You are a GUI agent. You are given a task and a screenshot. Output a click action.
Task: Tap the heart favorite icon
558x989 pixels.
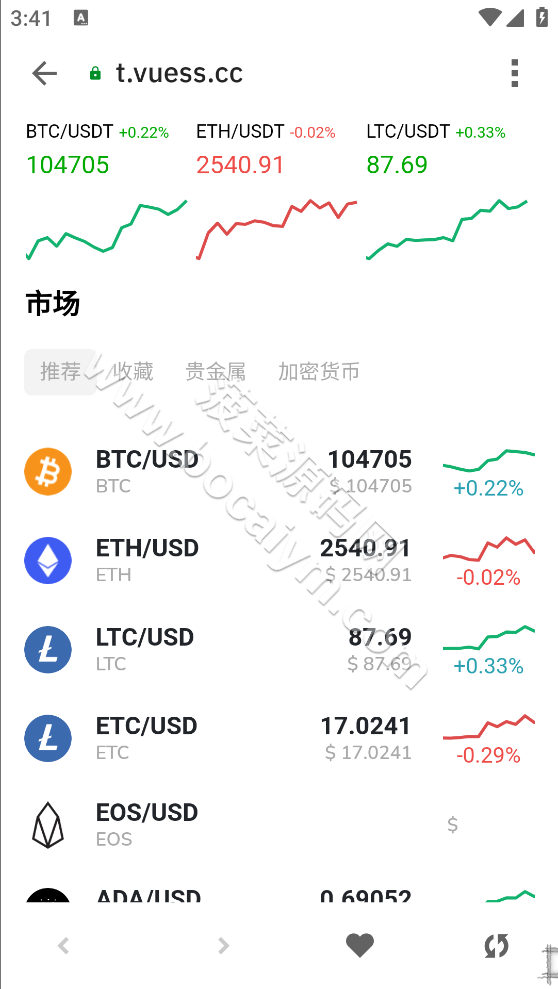click(360, 945)
